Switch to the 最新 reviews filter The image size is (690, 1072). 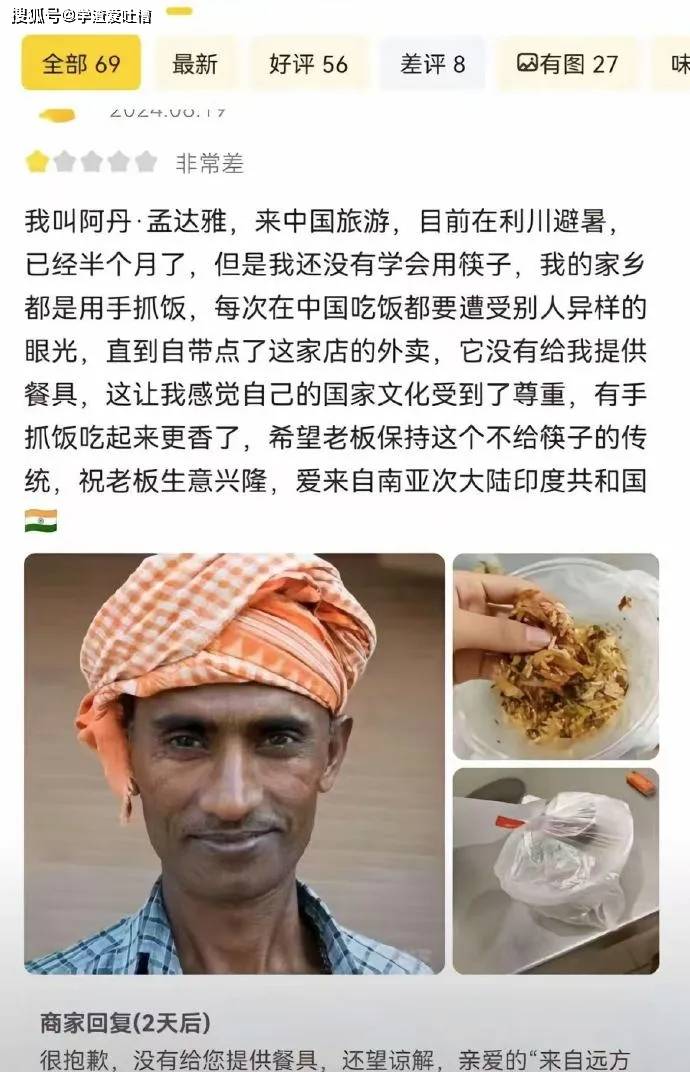(x=195, y=64)
